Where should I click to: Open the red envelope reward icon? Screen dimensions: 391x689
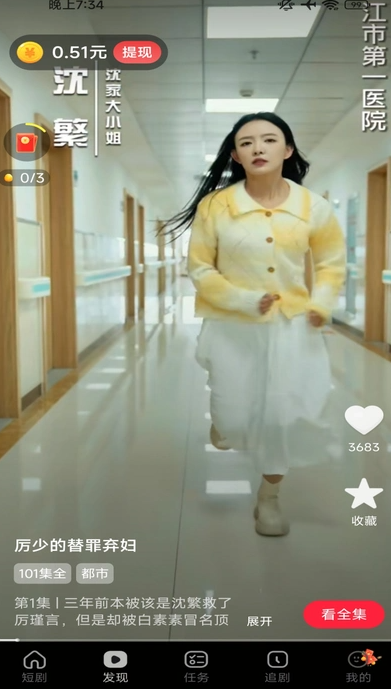coord(27,142)
